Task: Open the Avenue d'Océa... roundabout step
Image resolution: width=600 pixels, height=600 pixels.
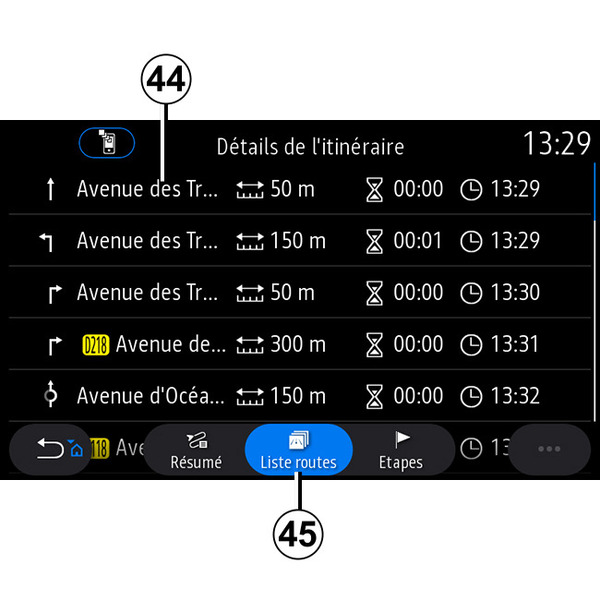Action: click(x=300, y=397)
